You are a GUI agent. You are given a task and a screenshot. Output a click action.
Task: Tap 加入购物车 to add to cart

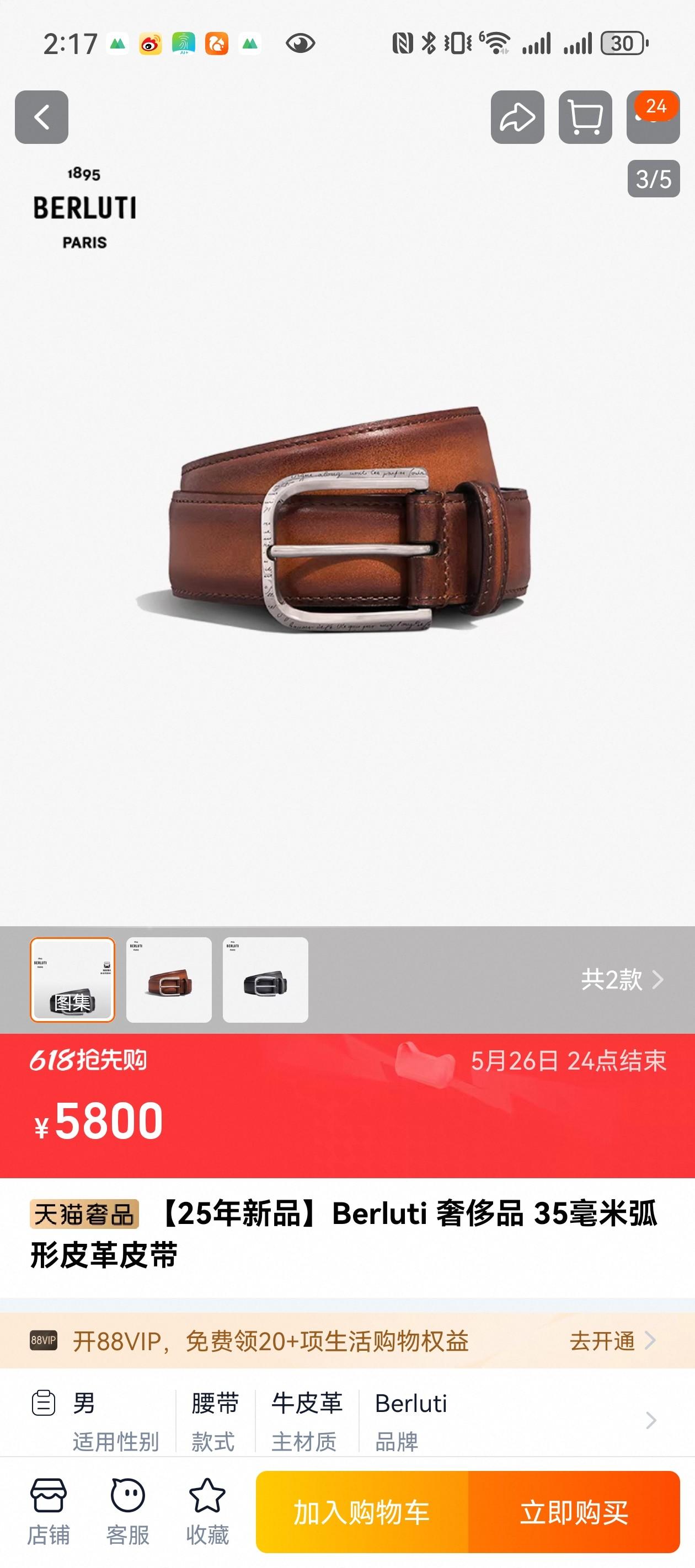tap(362, 1511)
